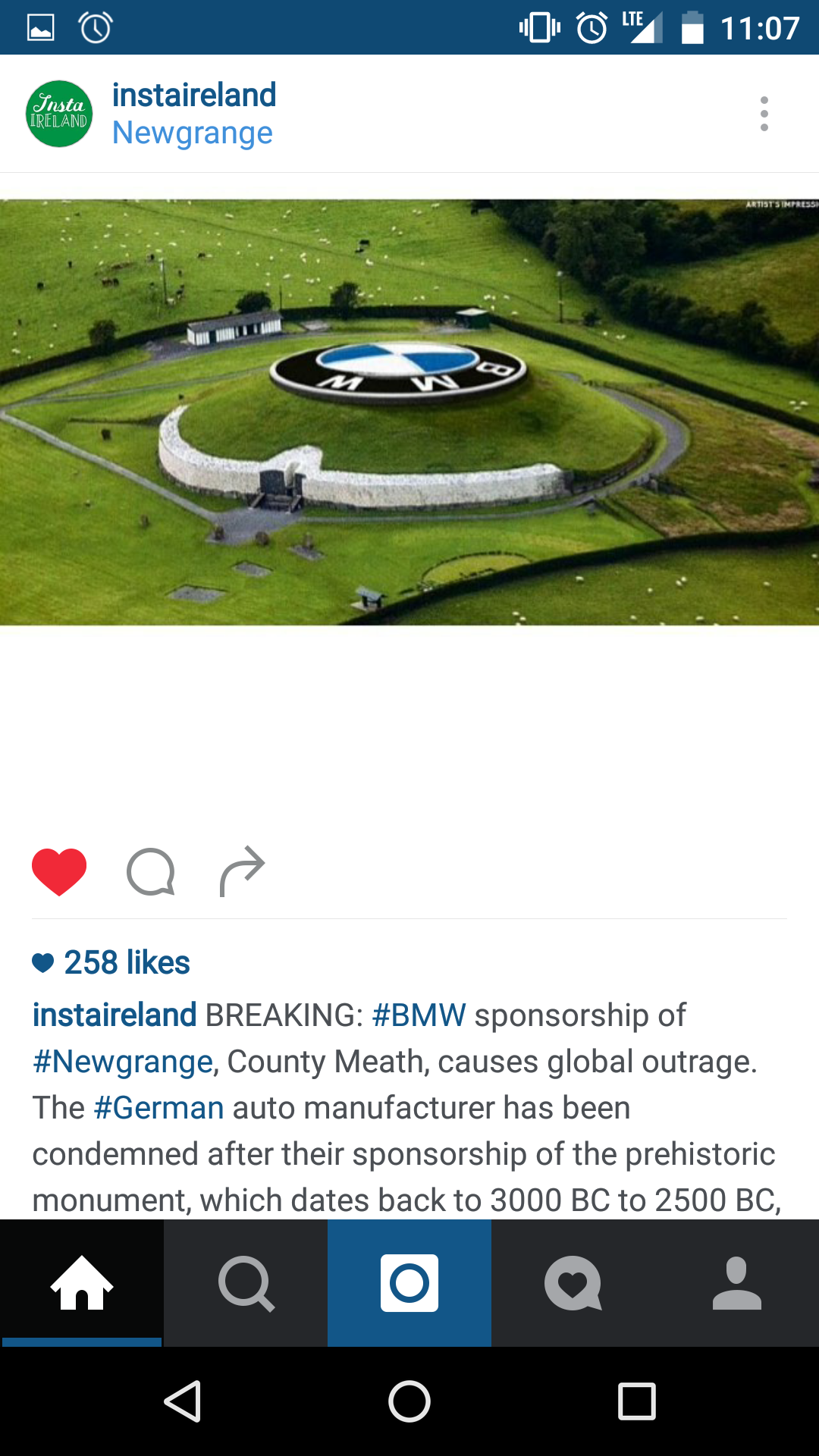Viewport: 819px width, 1456px height.
Task: Open instaireland profile picture
Action: click(59, 114)
